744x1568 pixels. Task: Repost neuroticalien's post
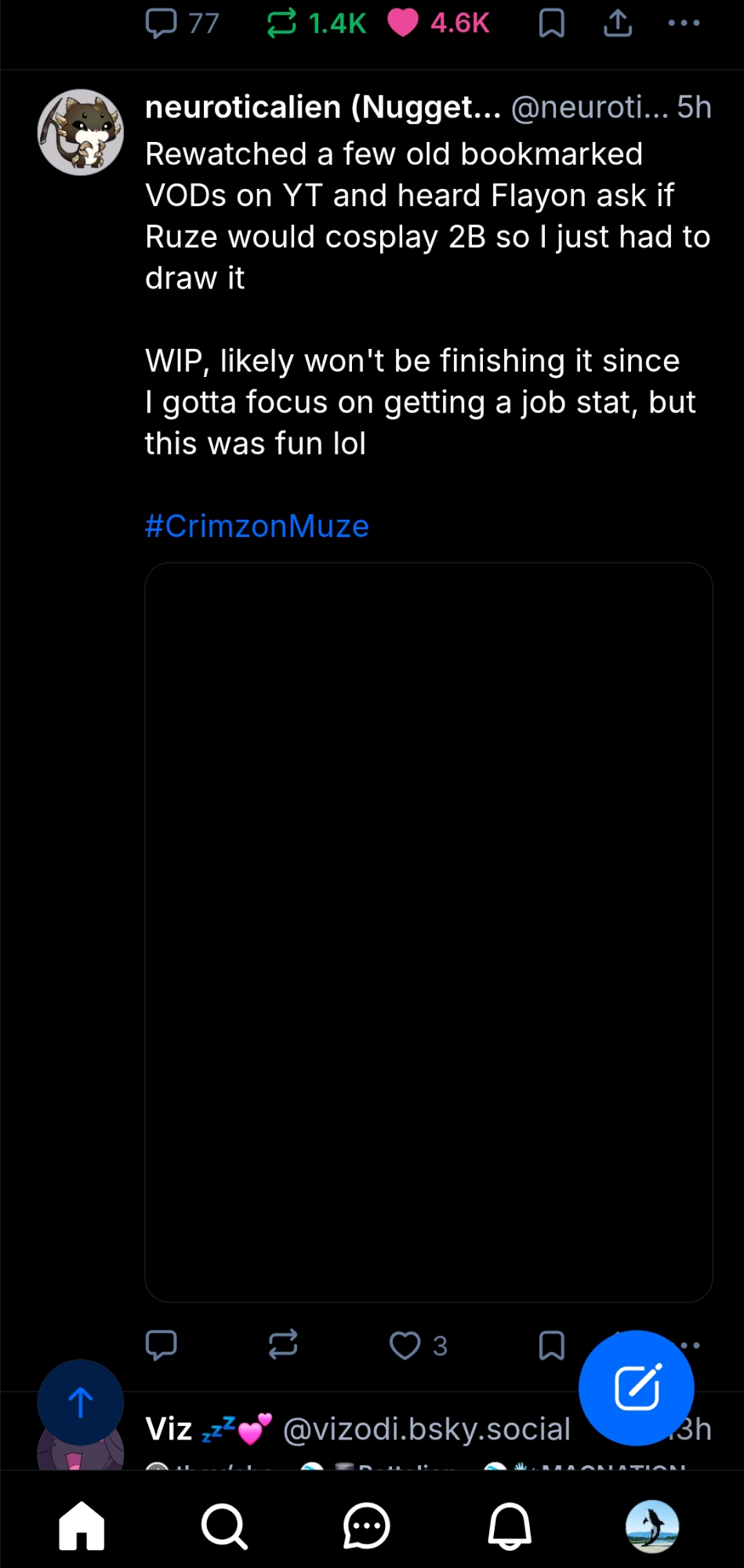tap(282, 1345)
